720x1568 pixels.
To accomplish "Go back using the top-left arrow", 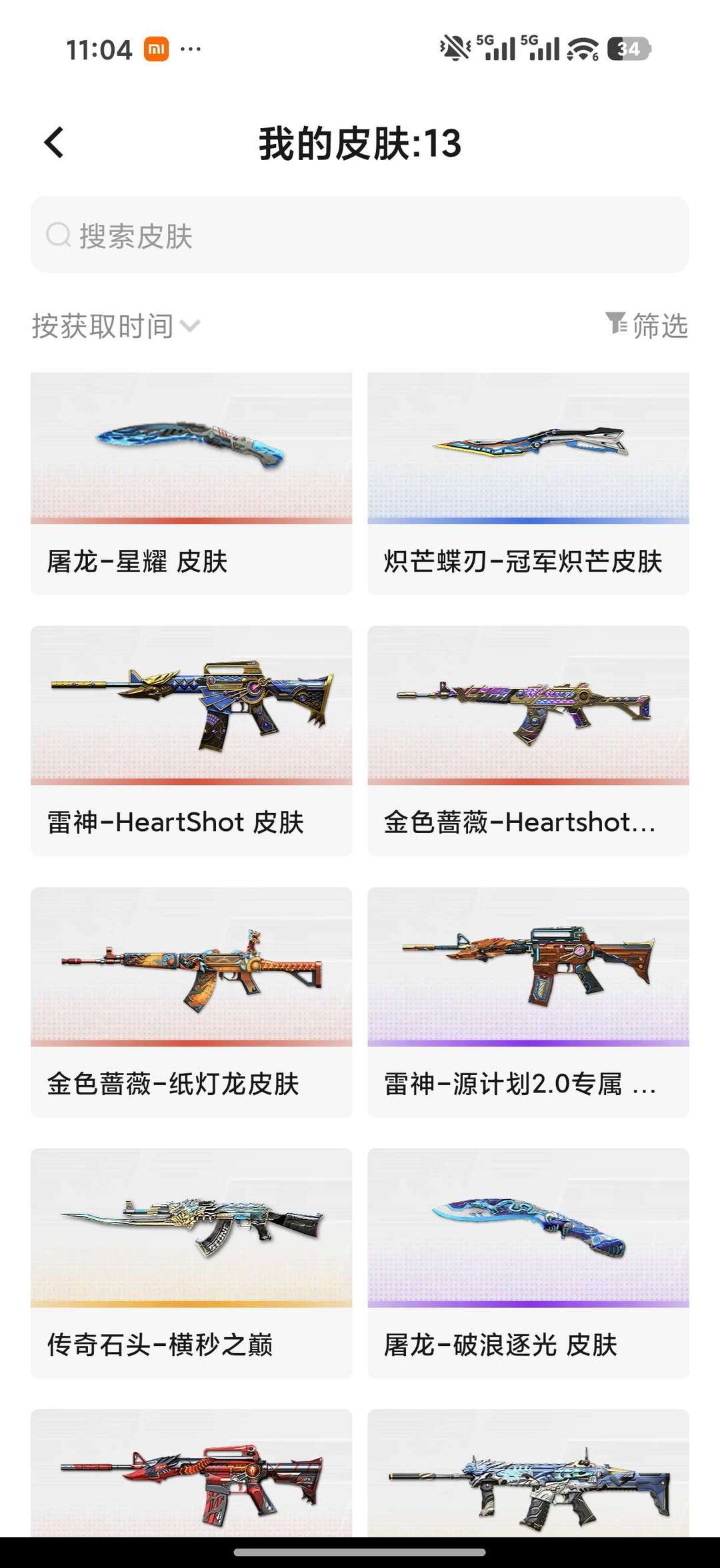I will click(x=54, y=143).
